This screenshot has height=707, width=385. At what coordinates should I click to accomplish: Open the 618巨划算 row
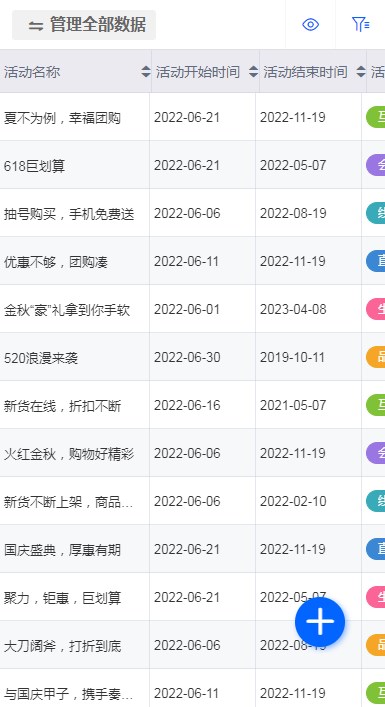(192, 165)
